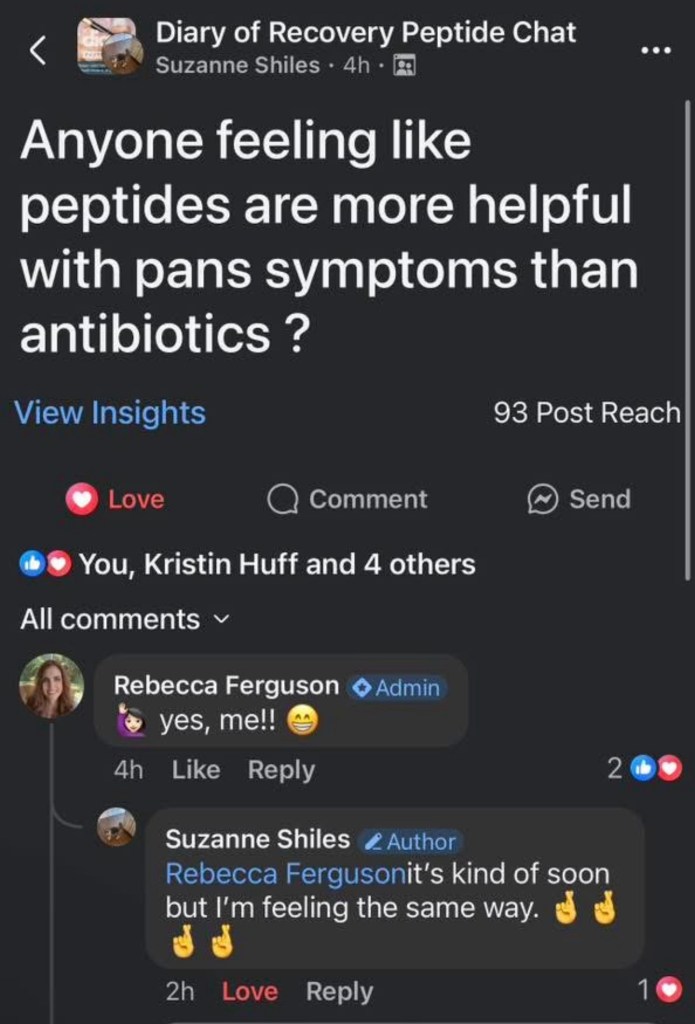
Task: Go back using the back arrow
Action: (x=38, y=52)
